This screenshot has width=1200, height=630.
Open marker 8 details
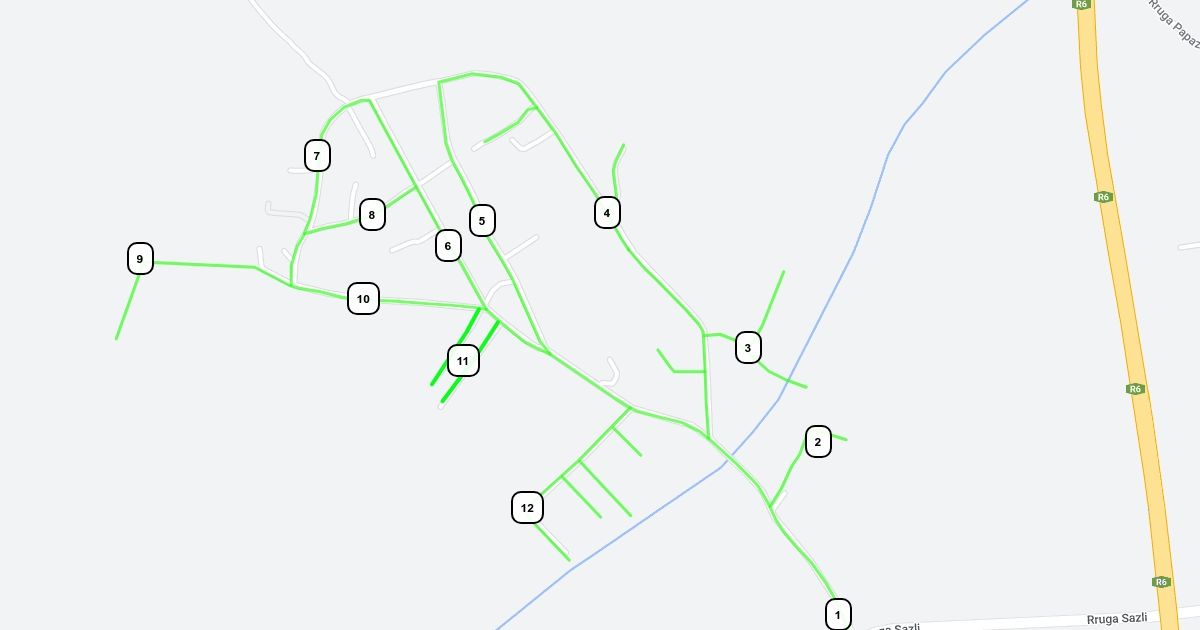(x=372, y=214)
